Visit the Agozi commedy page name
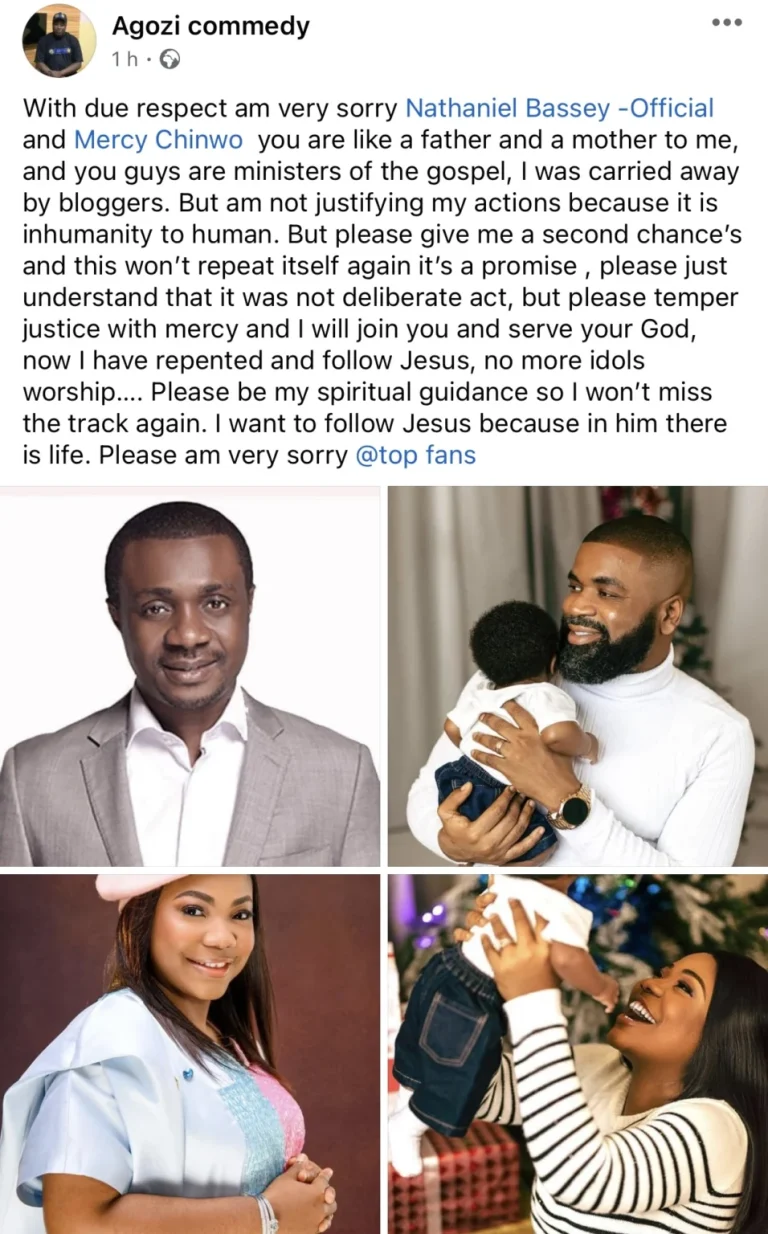Viewport: 768px width, 1234px height. coord(210,26)
